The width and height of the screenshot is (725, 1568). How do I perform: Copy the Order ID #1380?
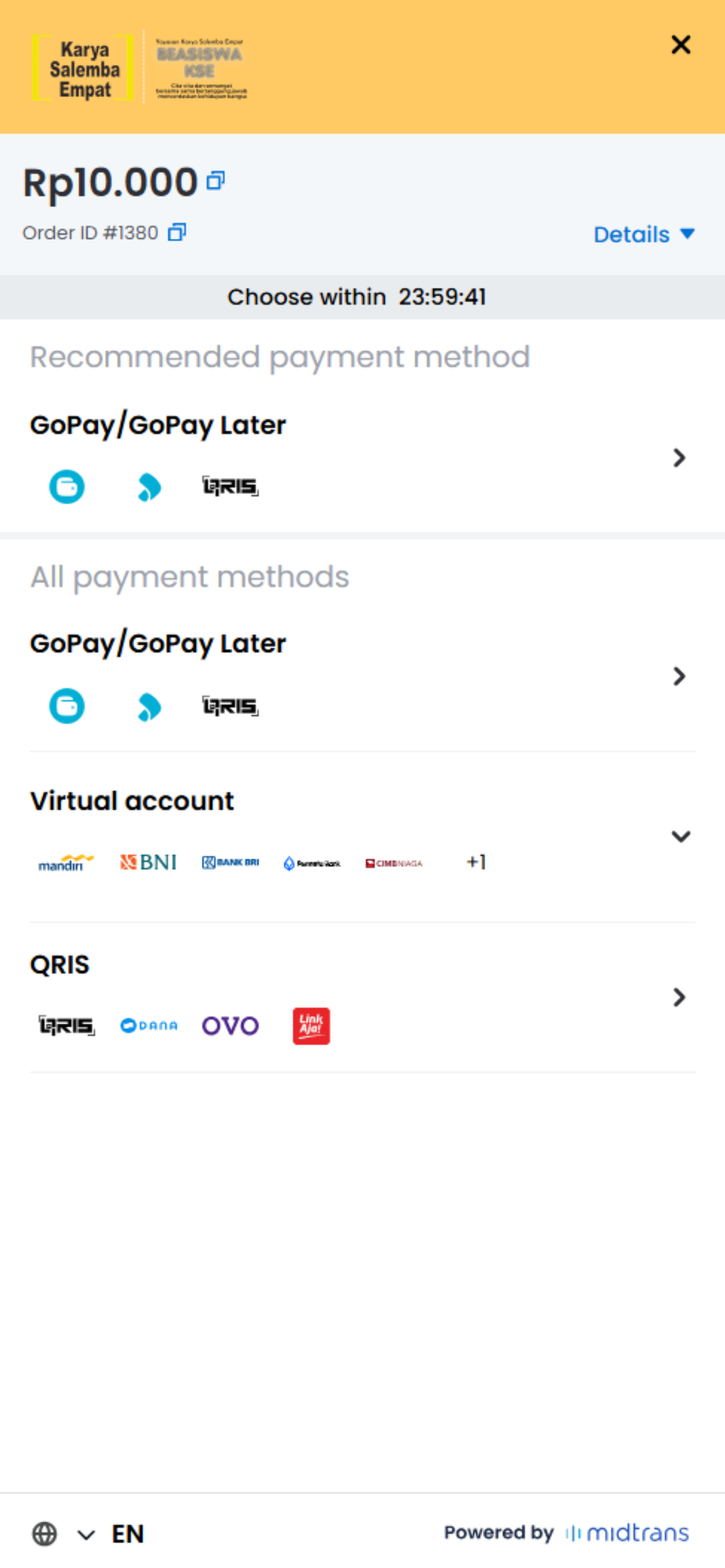pyautogui.click(x=177, y=232)
